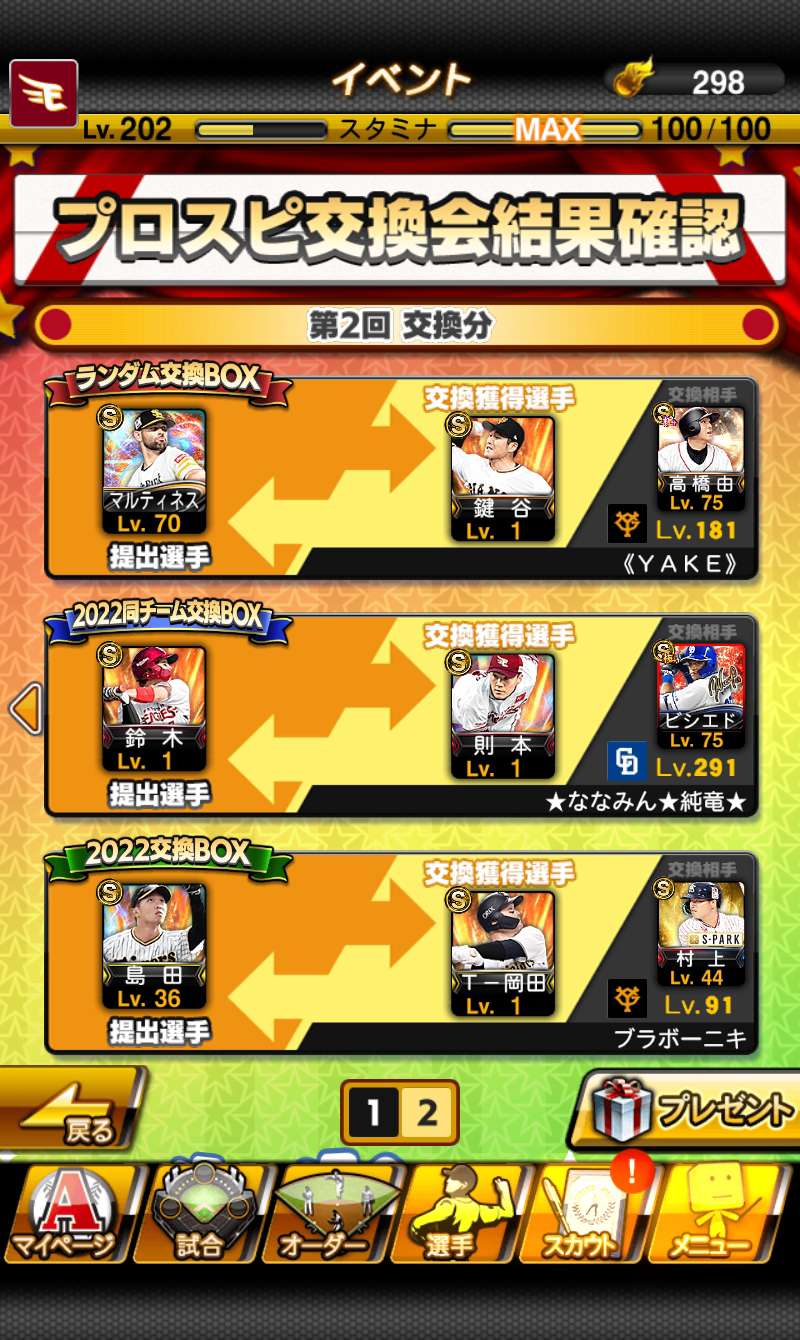Viewport: 800px width, 1340px height.
Task: Select page 1 indicator
Action: 372,1112
